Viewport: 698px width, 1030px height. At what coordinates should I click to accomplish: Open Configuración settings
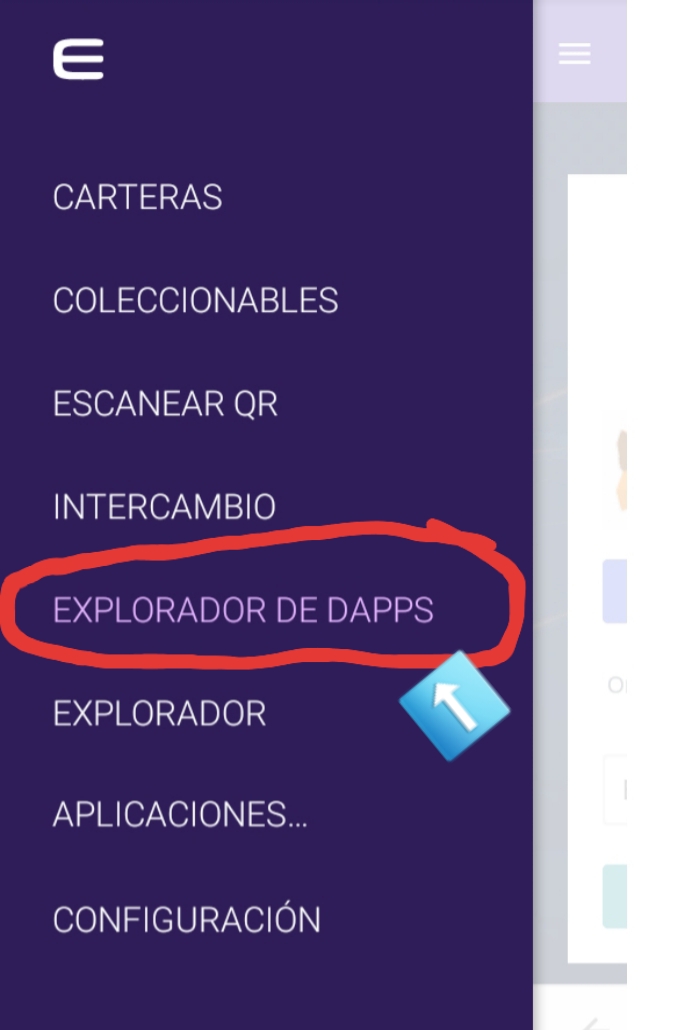(186, 919)
